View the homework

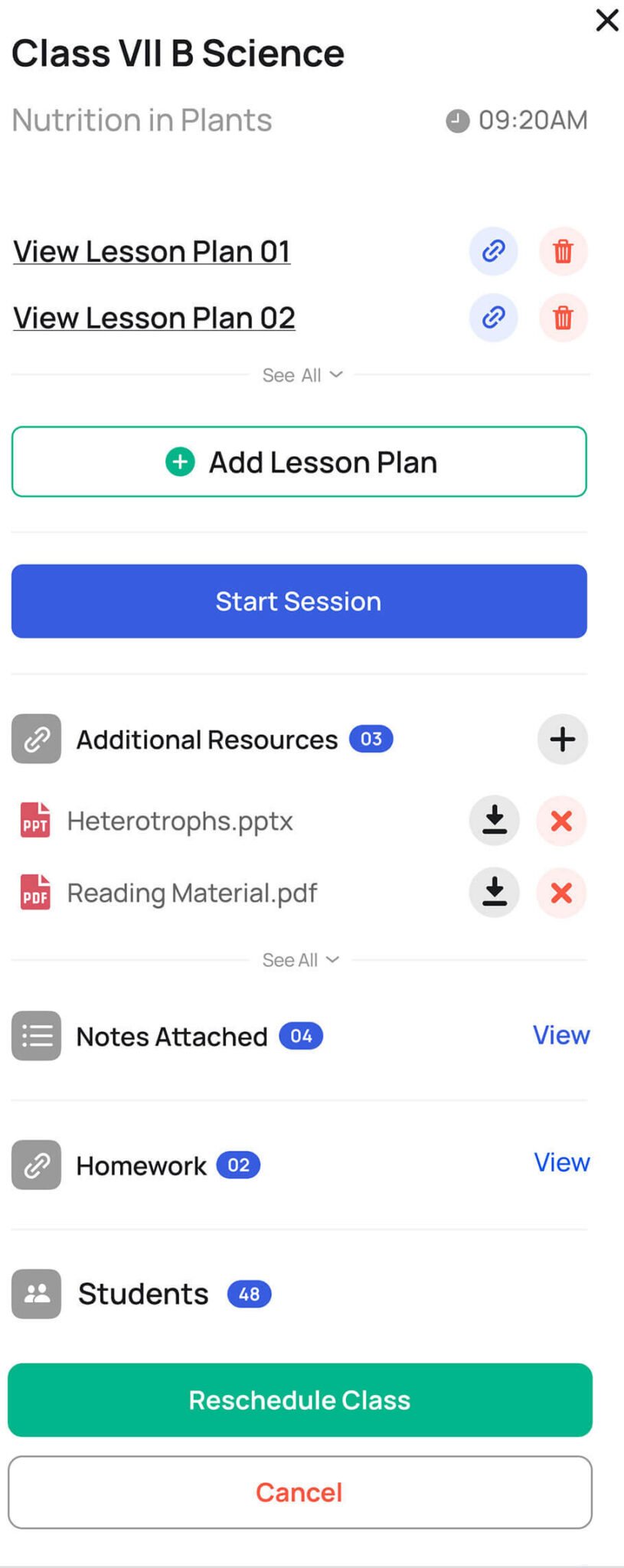(561, 1162)
